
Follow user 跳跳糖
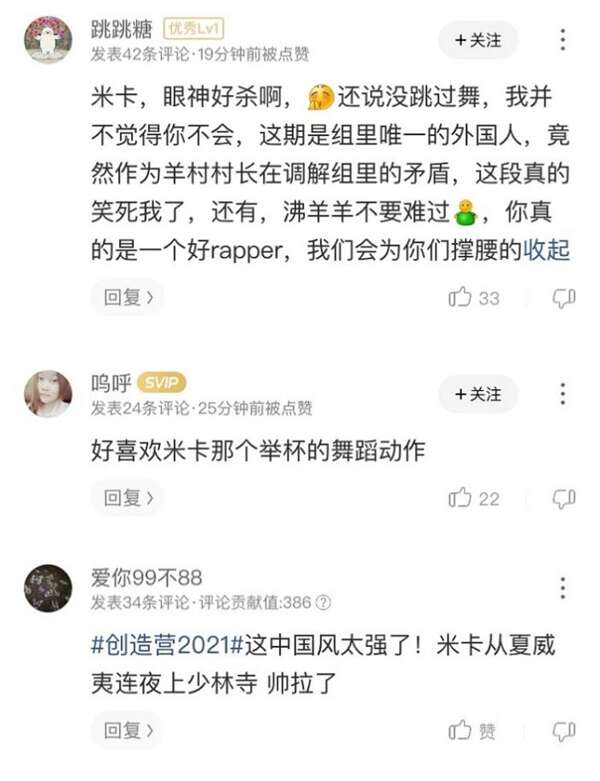(x=478, y=40)
